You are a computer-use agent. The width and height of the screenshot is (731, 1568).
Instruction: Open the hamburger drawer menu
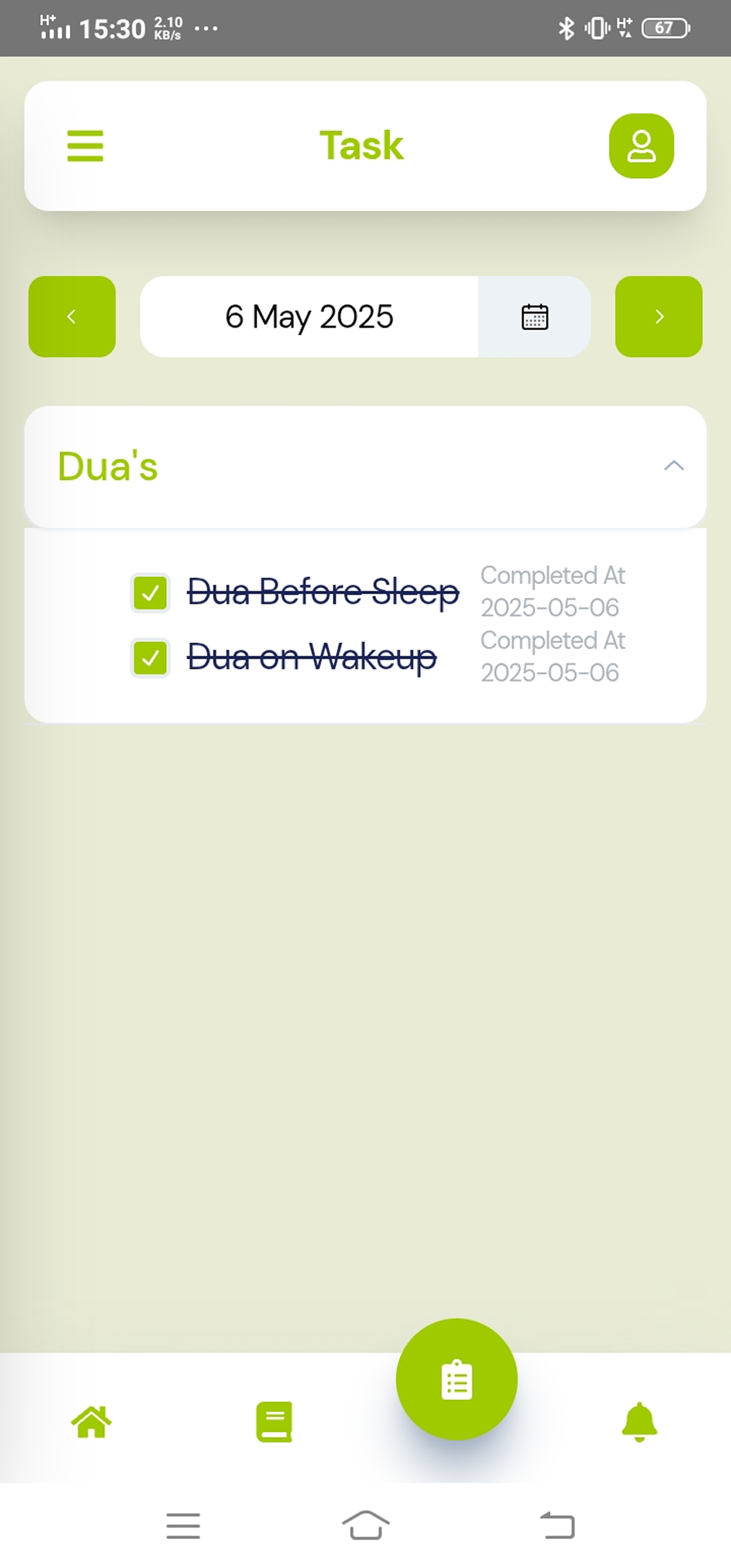85,146
